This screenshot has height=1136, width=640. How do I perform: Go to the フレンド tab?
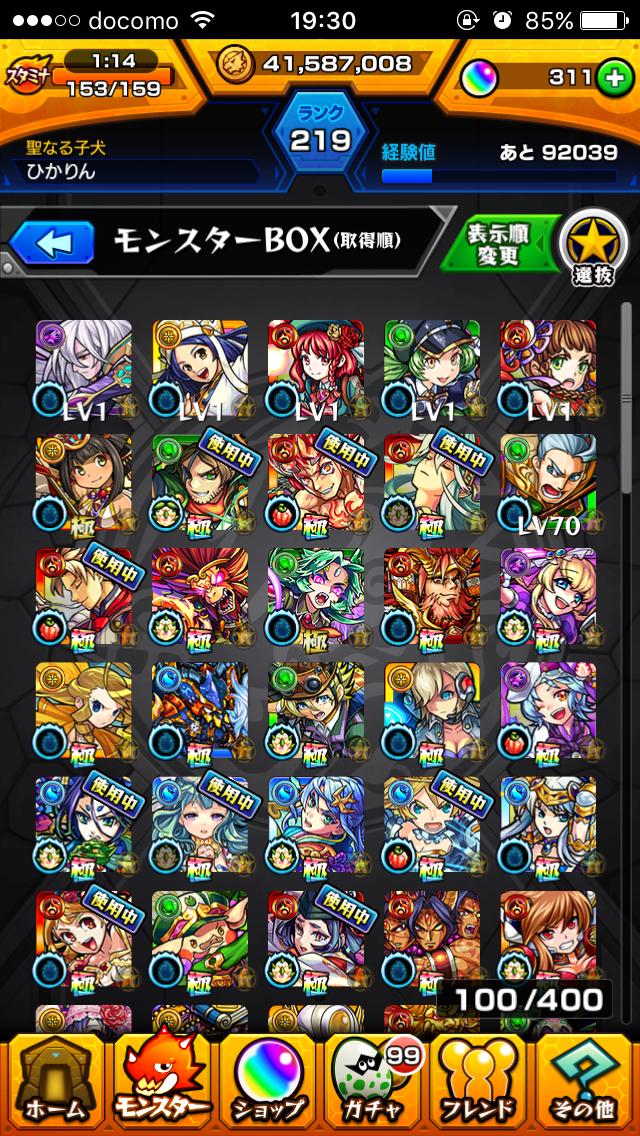click(x=478, y=1084)
